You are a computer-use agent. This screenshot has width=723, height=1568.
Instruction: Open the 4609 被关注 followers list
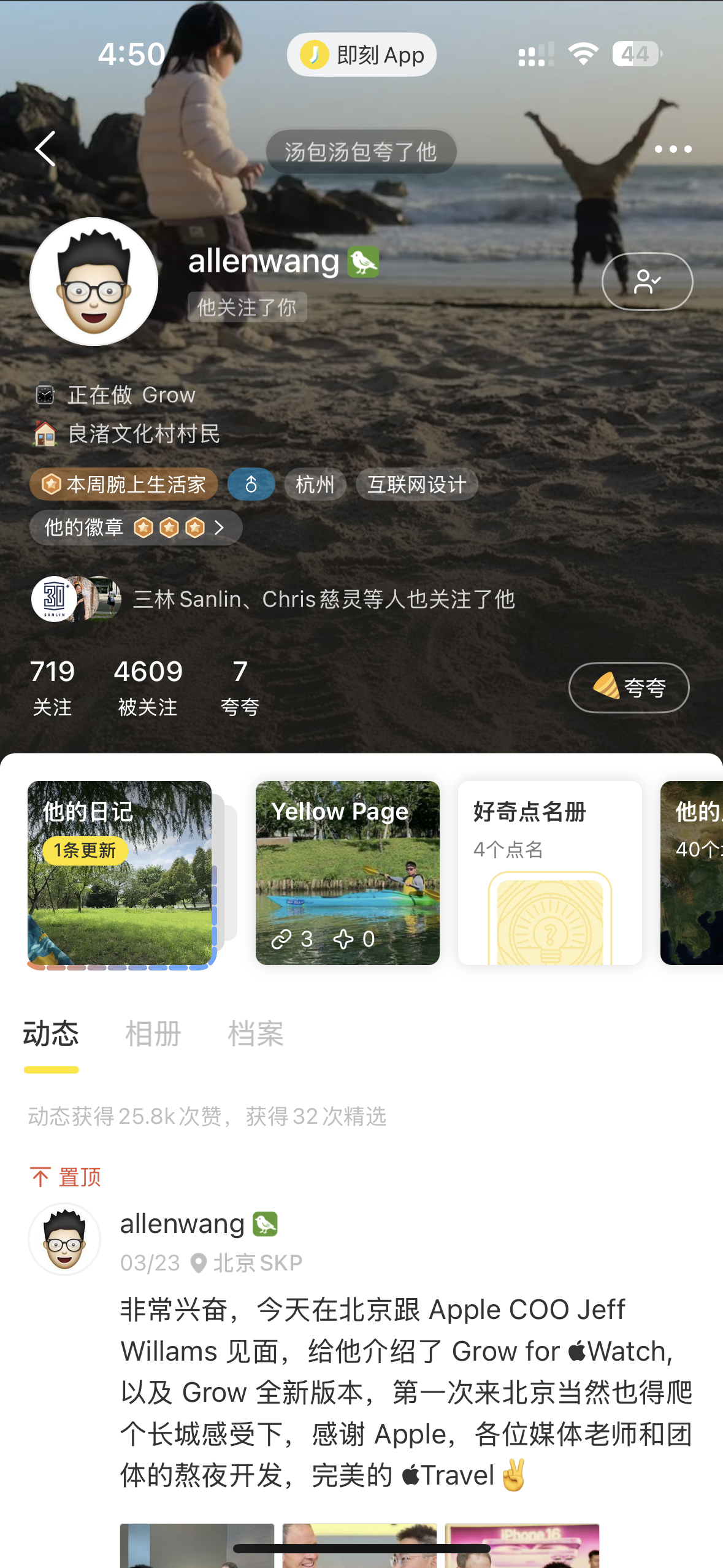coord(148,687)
